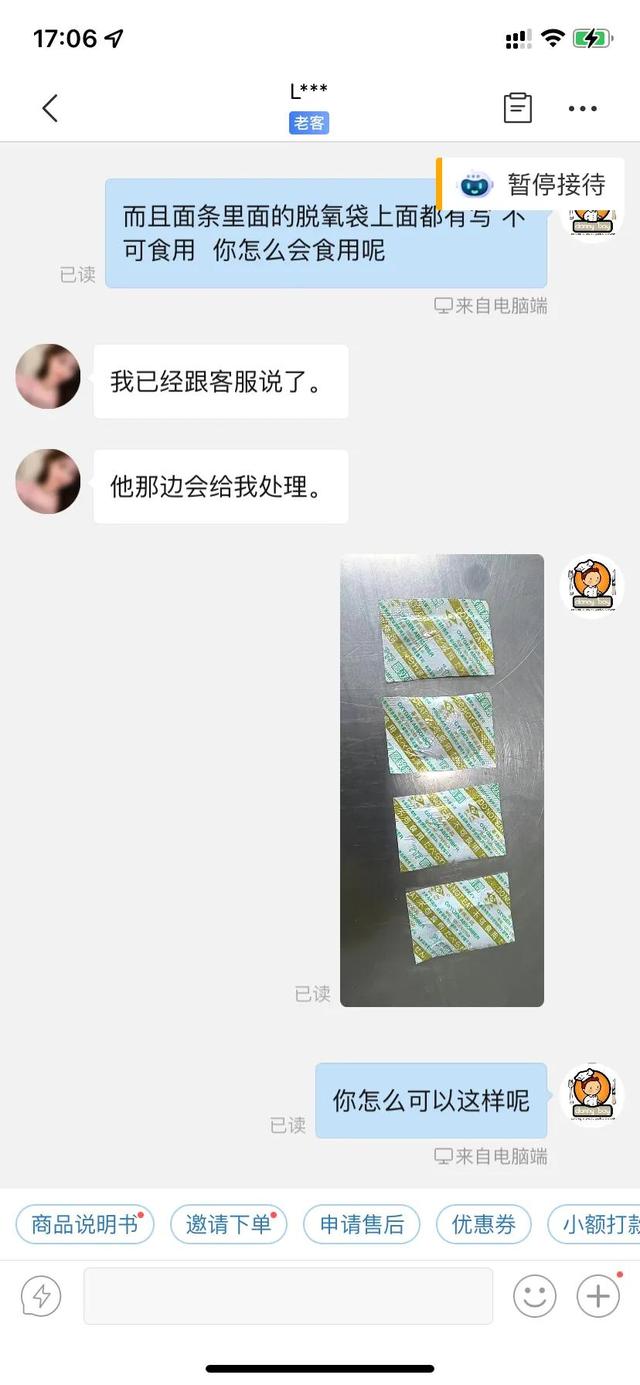The width and height of the screenshot is (640, 1385).
Task: Open the emoji picker
Action: click(x=534, y=1297)
